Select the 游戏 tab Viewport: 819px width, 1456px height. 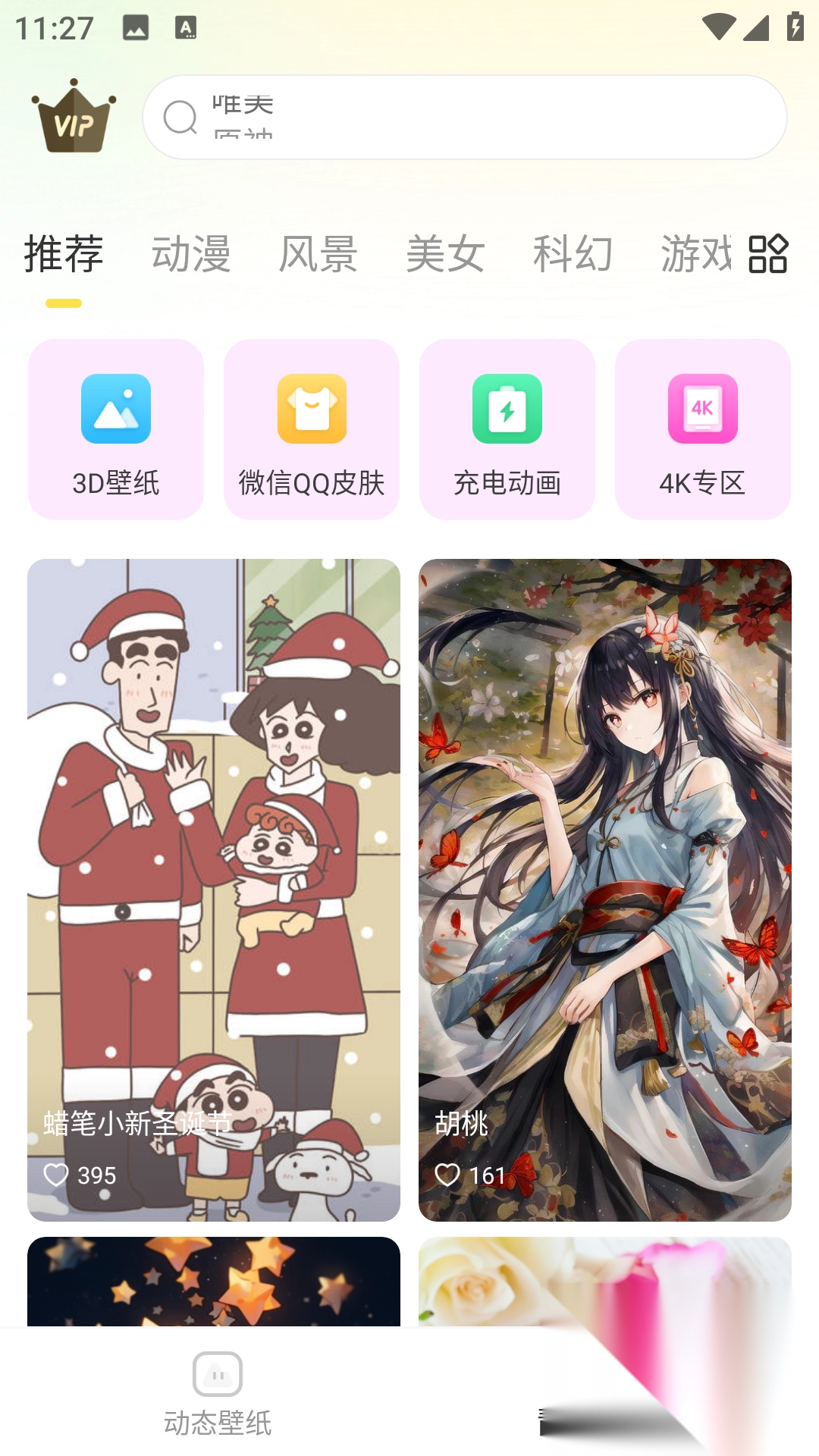pyautogui.click(x=697, y=254)
